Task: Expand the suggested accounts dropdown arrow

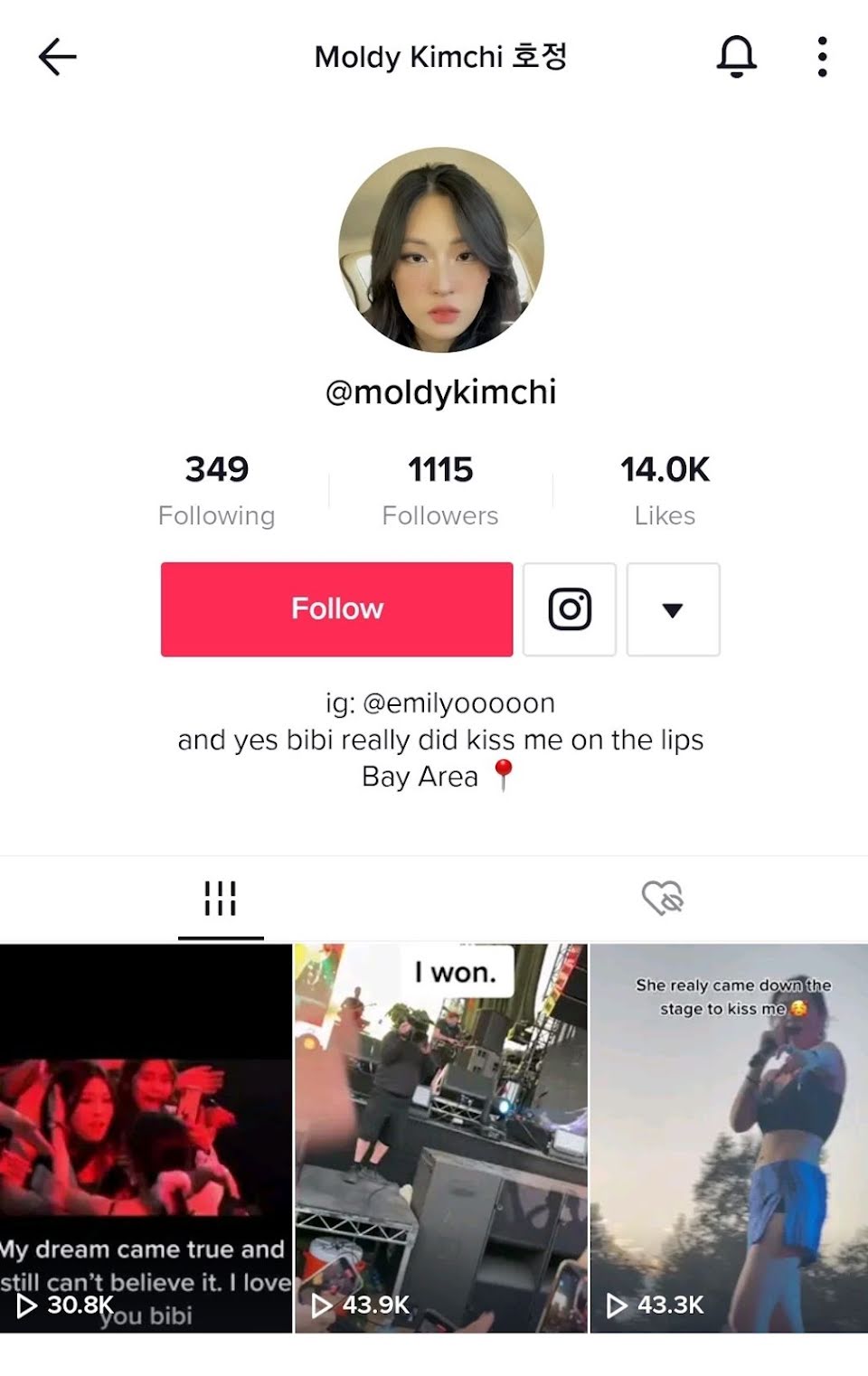Action: tap(673, 609)
